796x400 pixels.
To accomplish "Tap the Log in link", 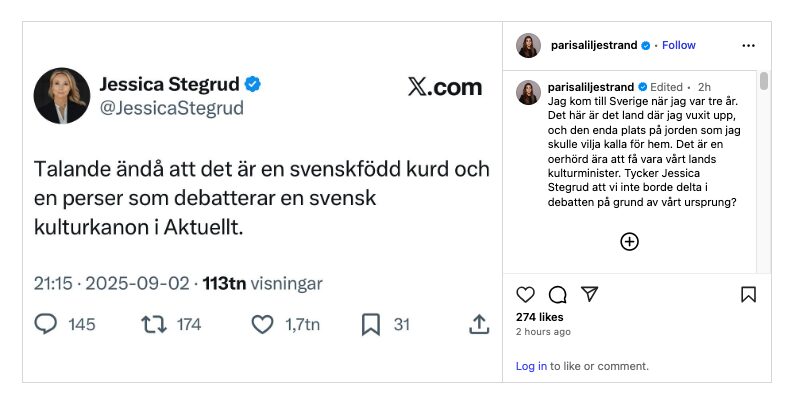I will point(531,366).
